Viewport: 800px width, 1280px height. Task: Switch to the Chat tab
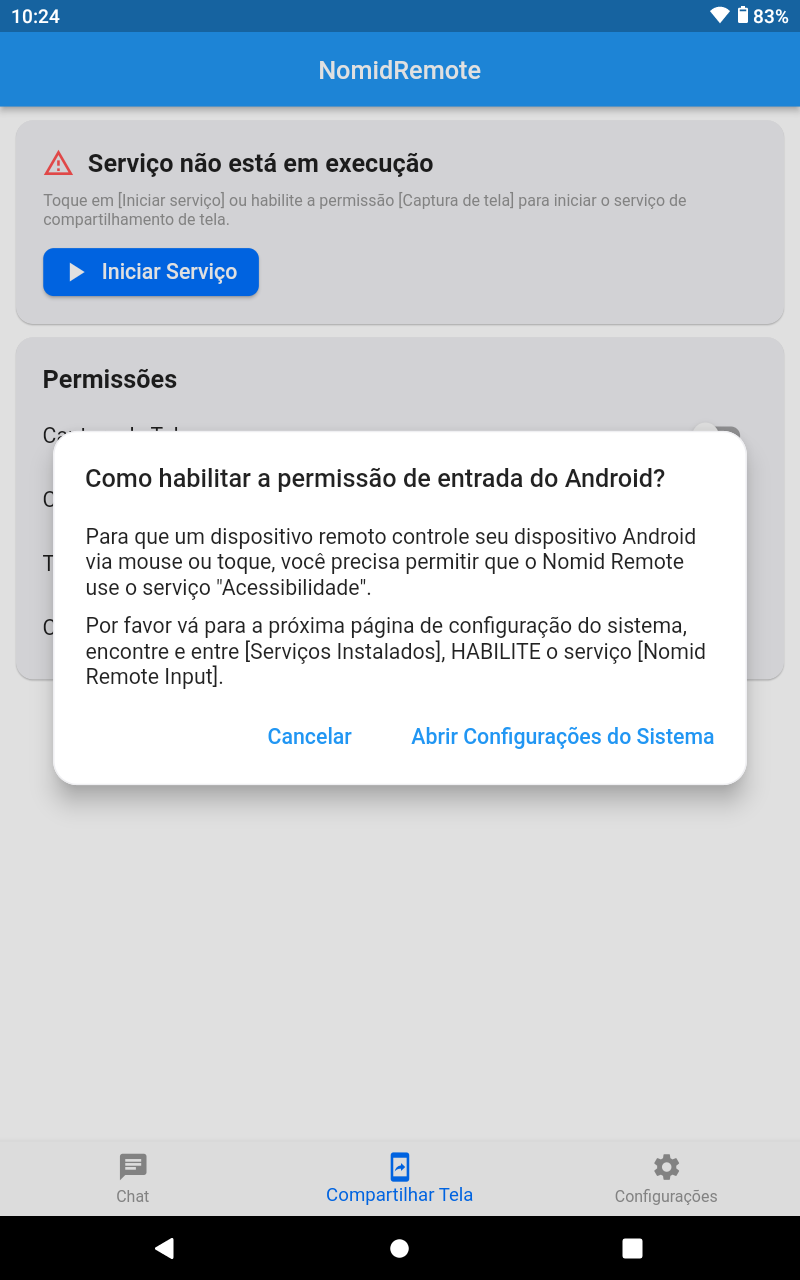[x=132, y=1177]
